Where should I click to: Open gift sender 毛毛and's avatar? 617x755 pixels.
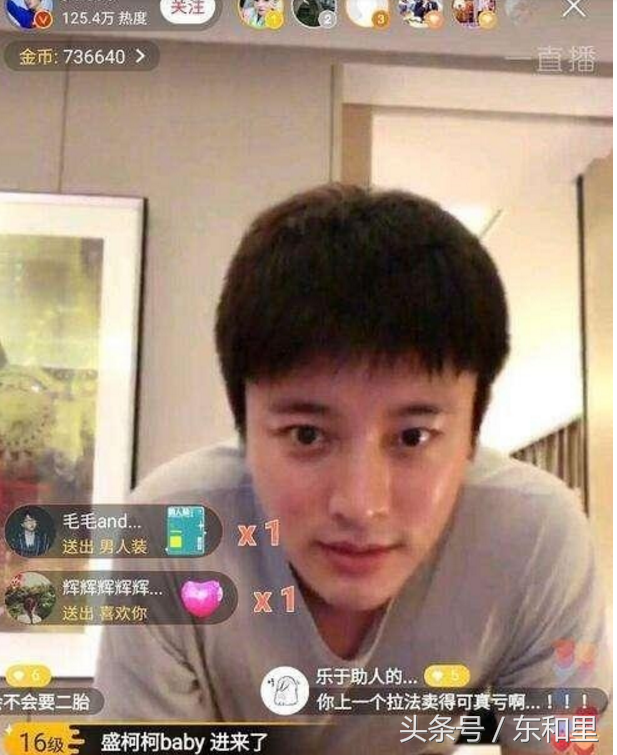point(30,530)
